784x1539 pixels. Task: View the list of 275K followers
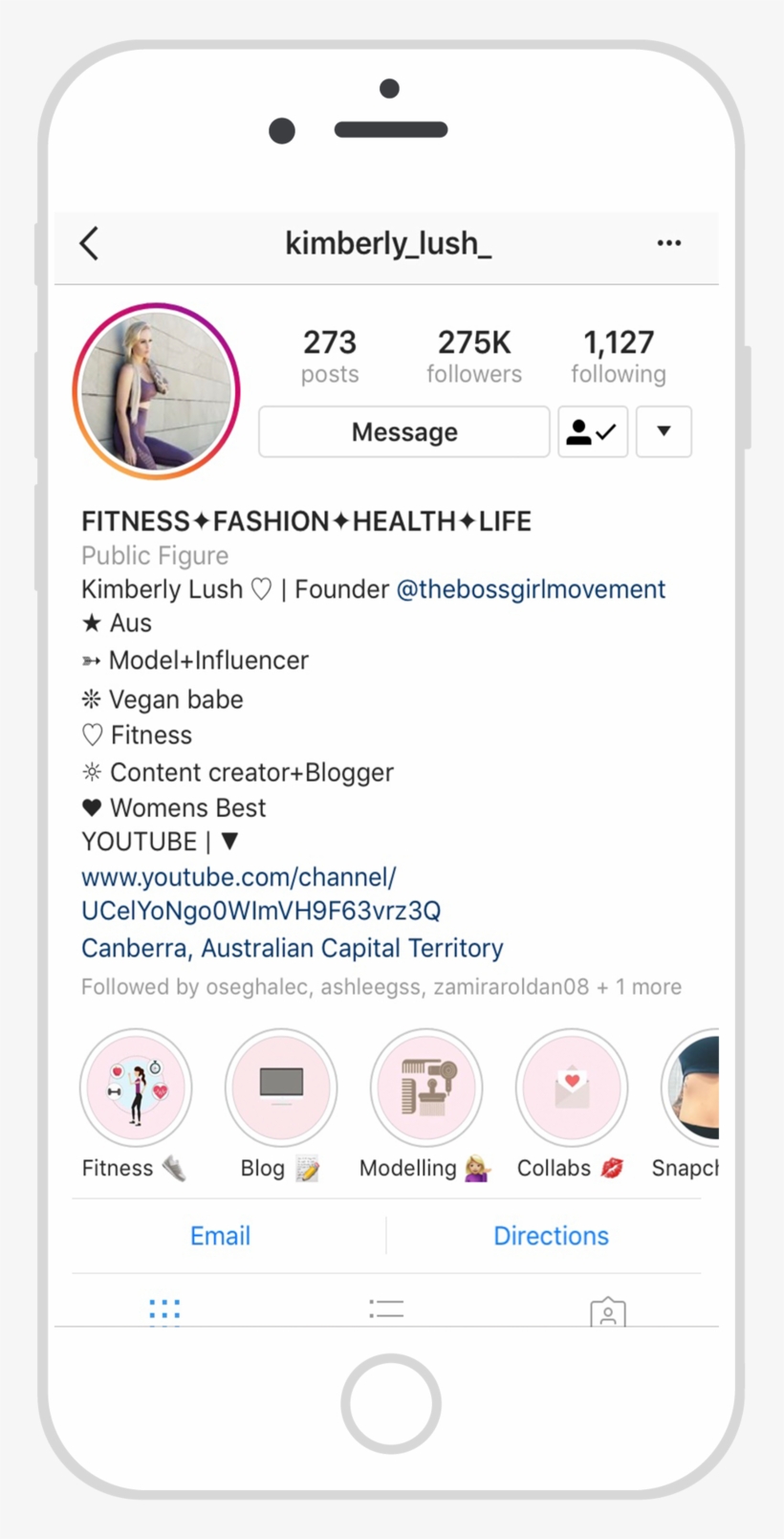[474, 356]
